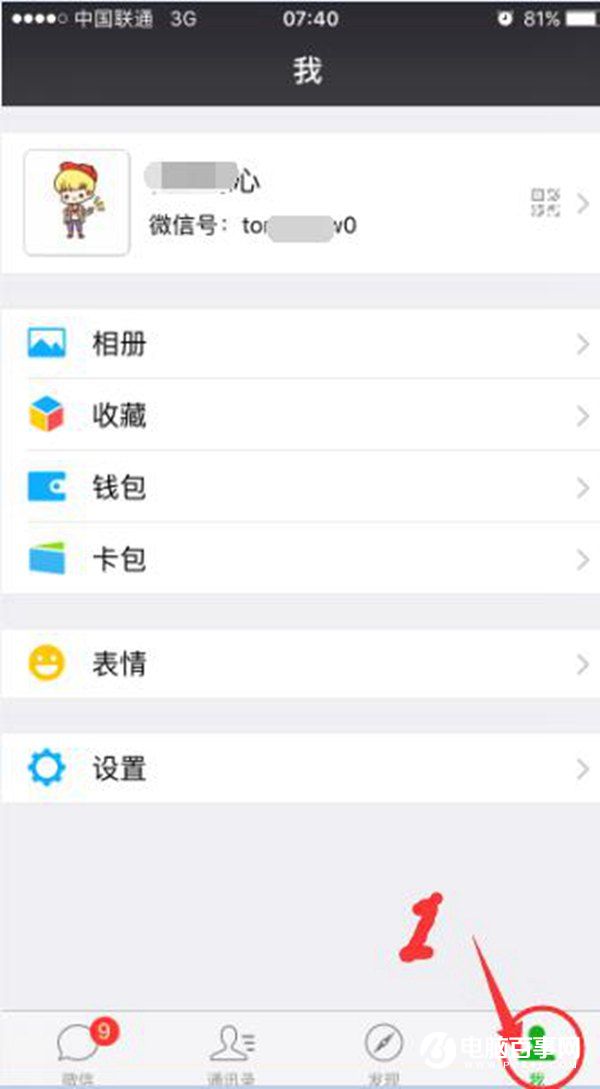600x1089 pixels.
Task: Switch to the 发现 discover tab
Action: click(383, 1052)
